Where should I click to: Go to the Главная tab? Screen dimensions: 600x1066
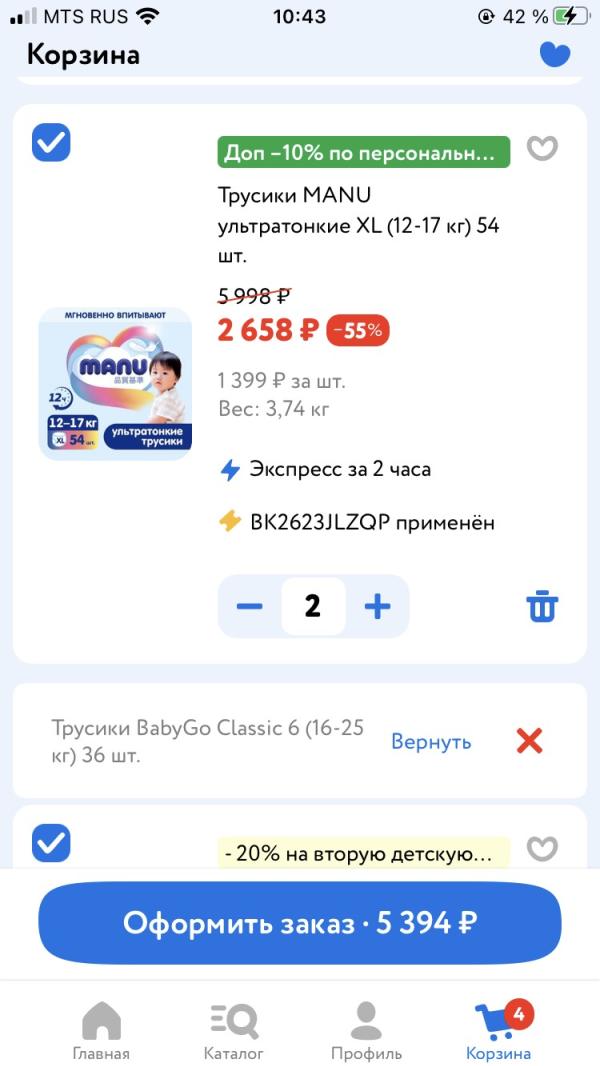pos(101,1031)
